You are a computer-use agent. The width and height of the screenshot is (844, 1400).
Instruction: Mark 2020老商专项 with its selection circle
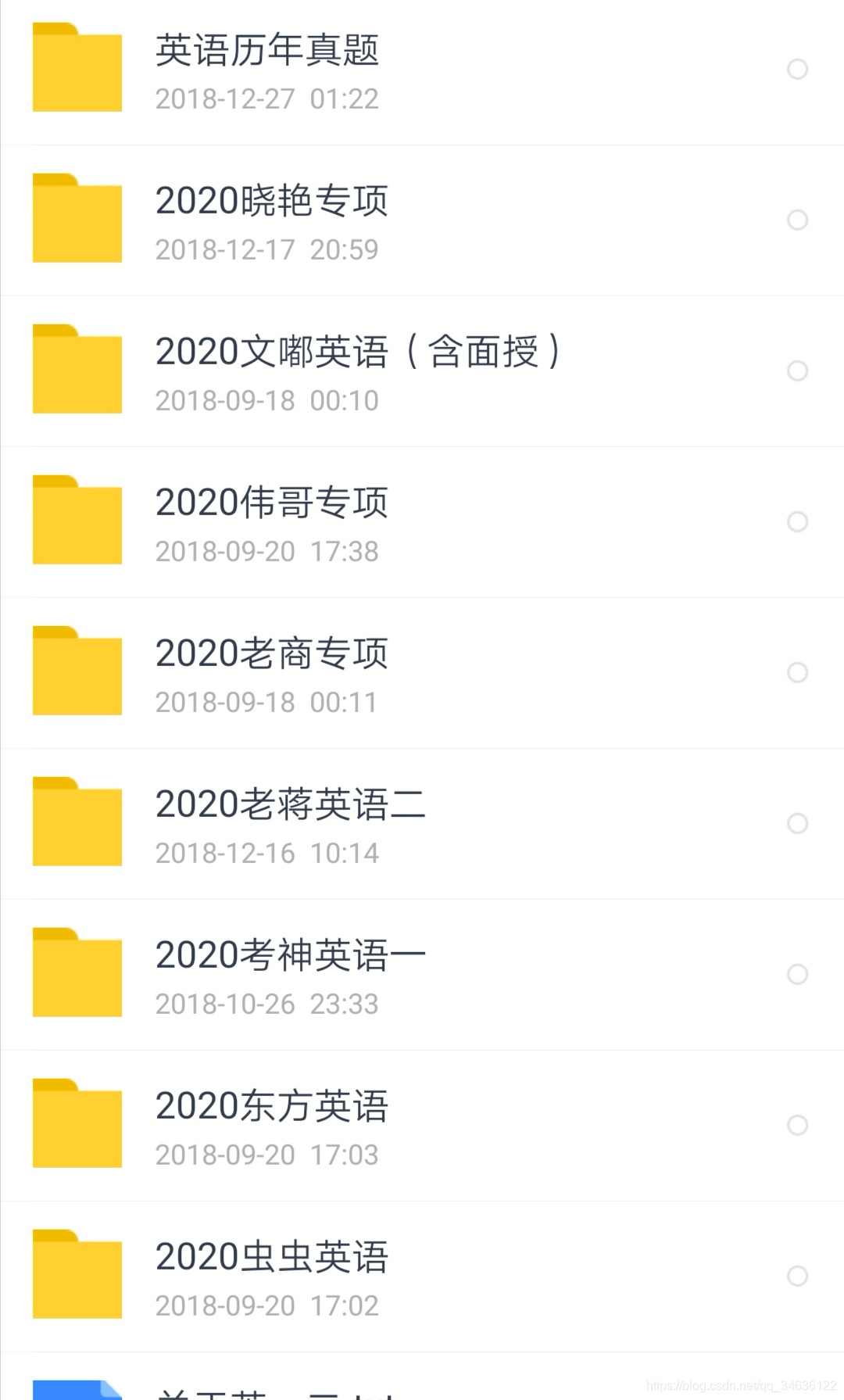coord(797,672)
